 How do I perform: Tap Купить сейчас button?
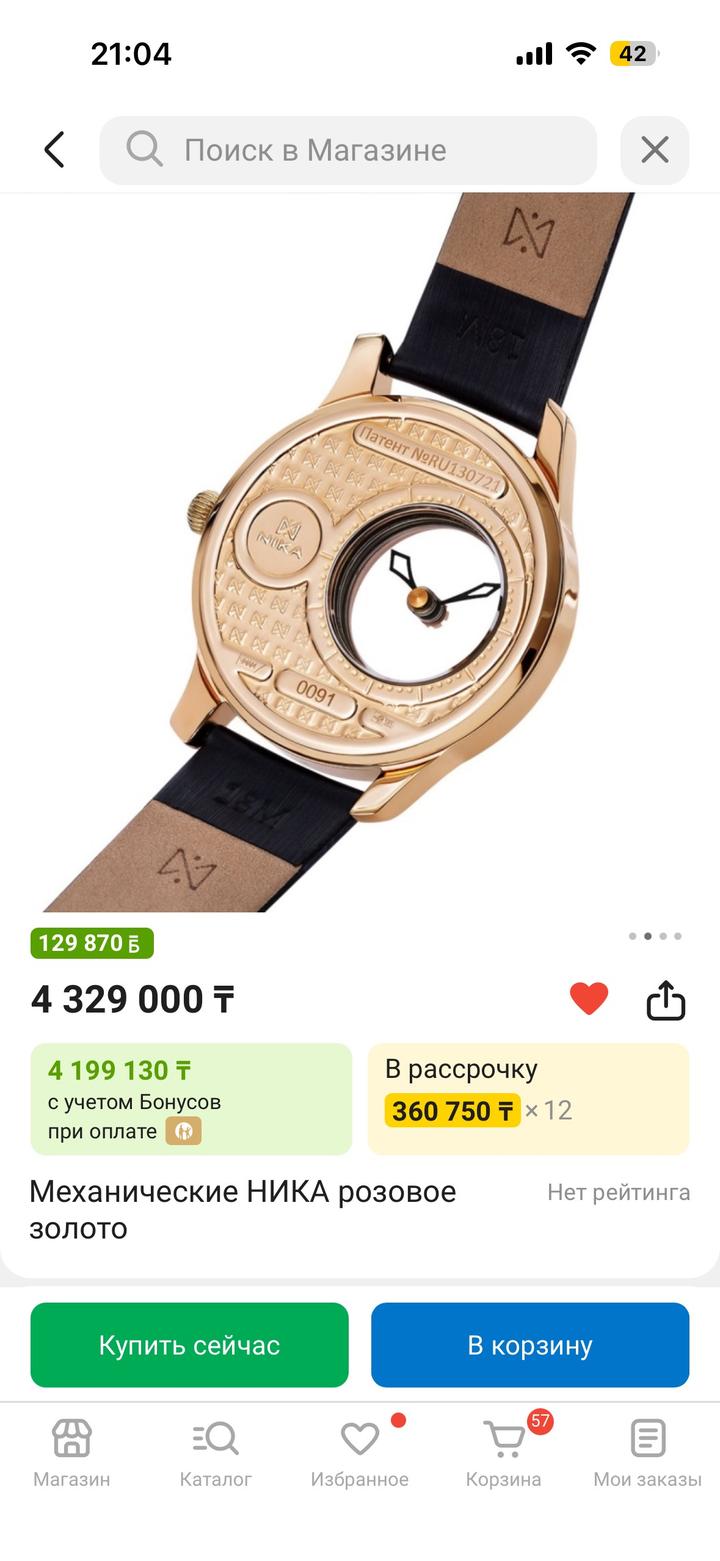(189, 1345)
